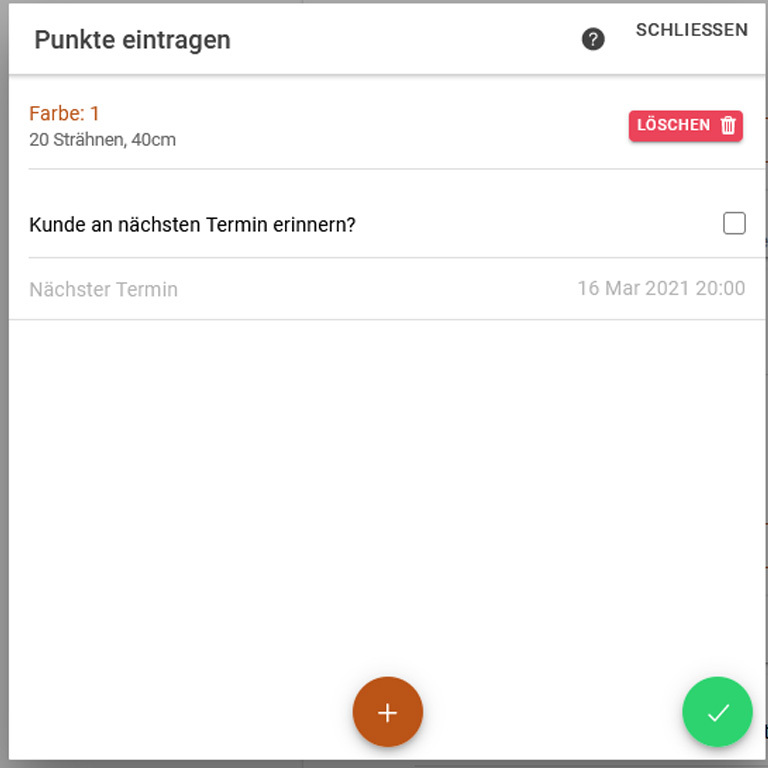
Task: Open the help question mark icon
Action: pyautogui.click(x=593, y=40)
